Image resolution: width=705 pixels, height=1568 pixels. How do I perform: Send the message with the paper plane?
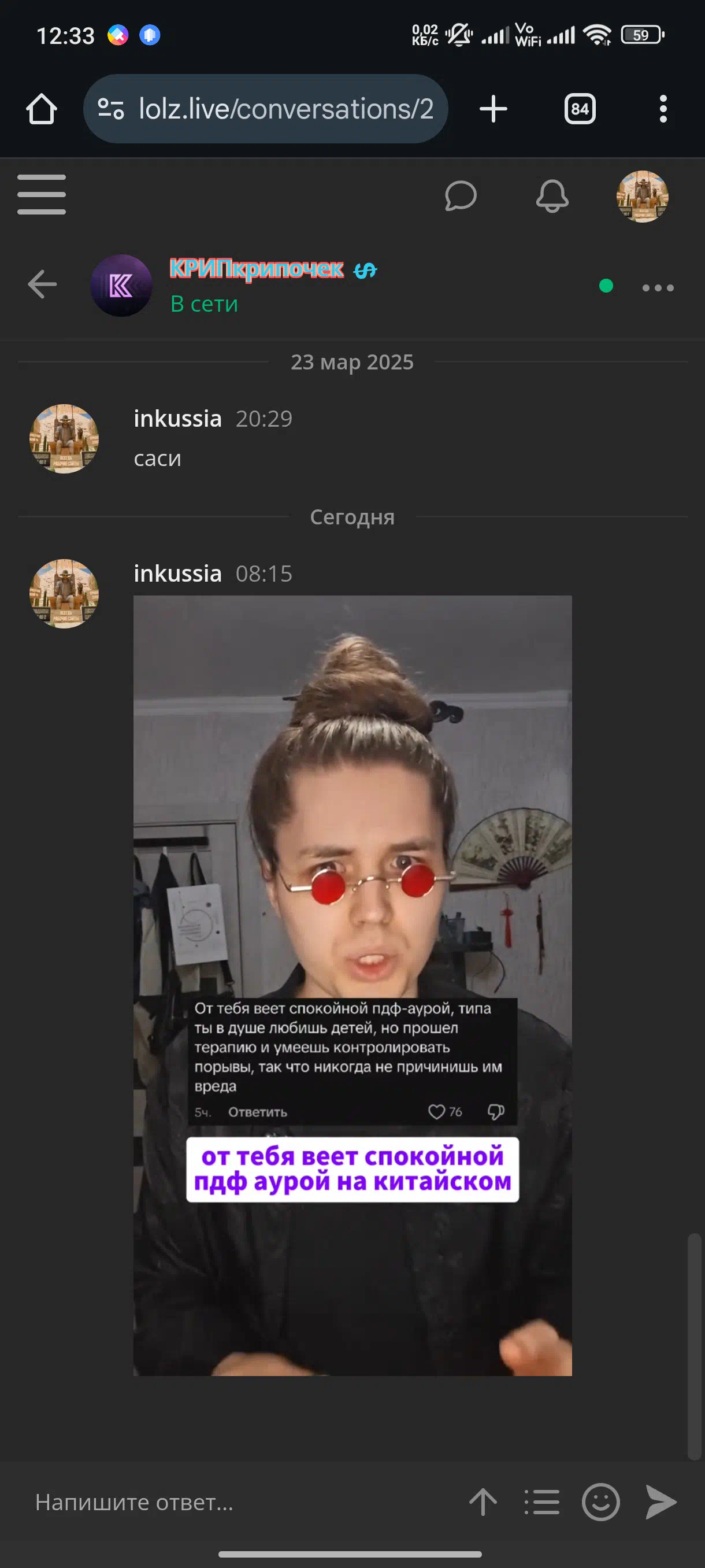661,1502
